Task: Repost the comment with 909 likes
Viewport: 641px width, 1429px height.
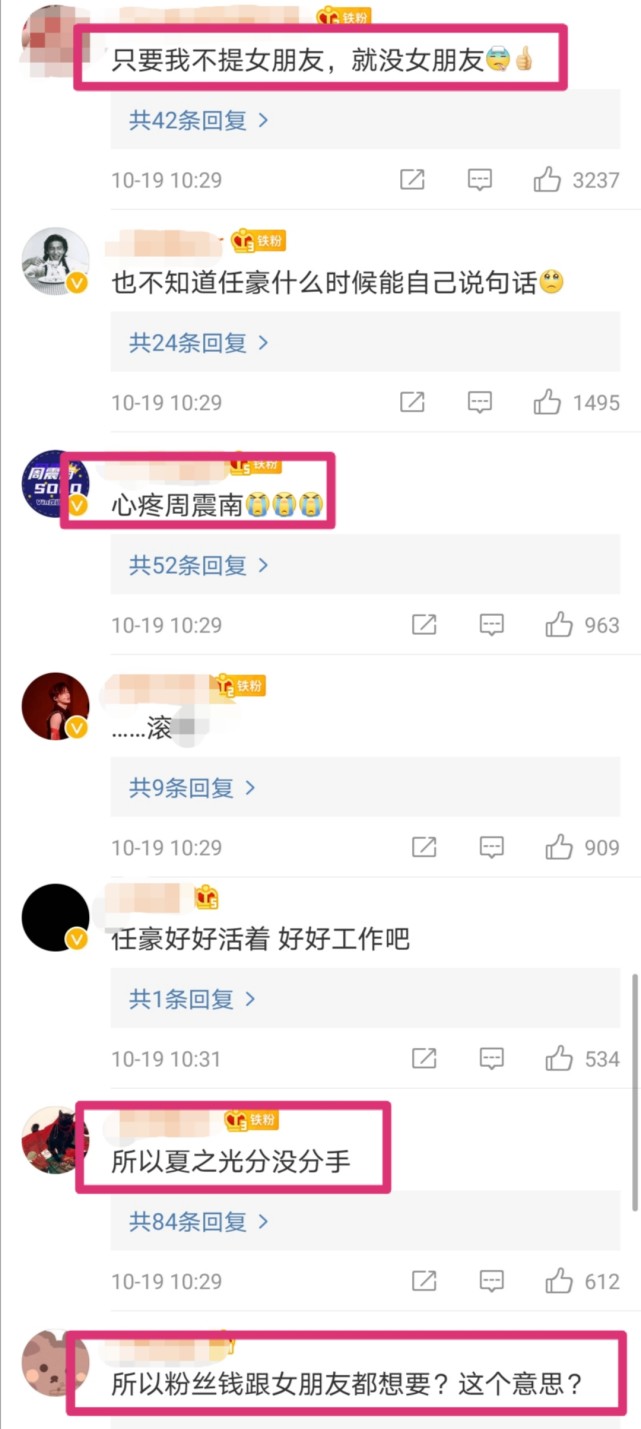Action: click(x=424, y=848)
